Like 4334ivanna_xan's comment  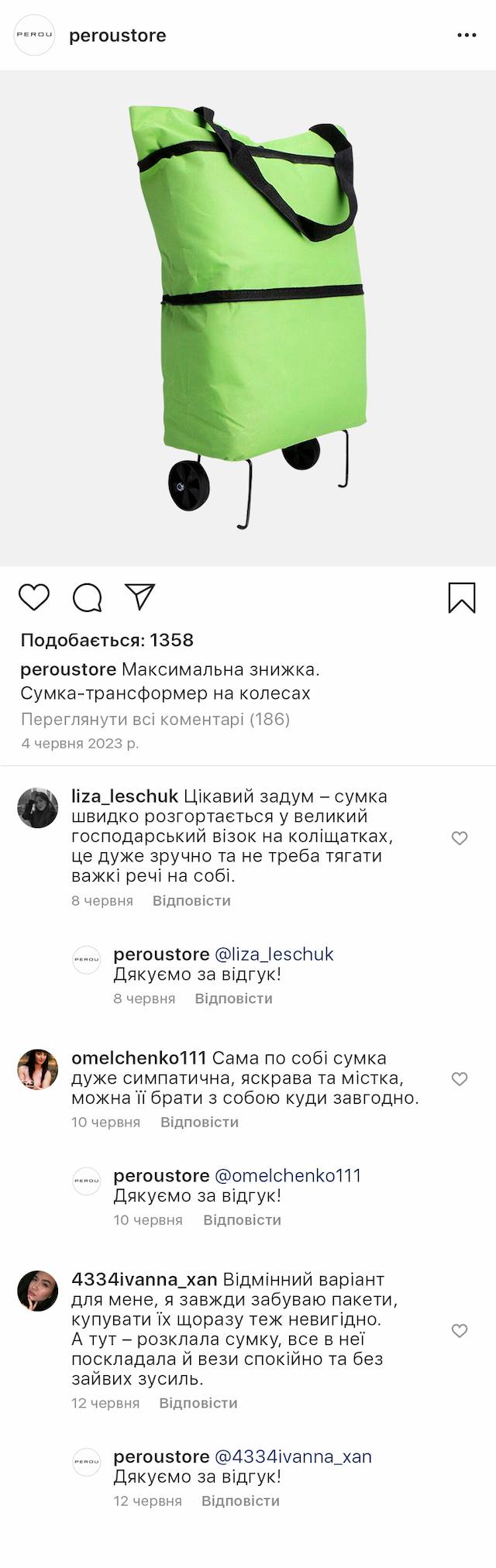coord(460,1330)
